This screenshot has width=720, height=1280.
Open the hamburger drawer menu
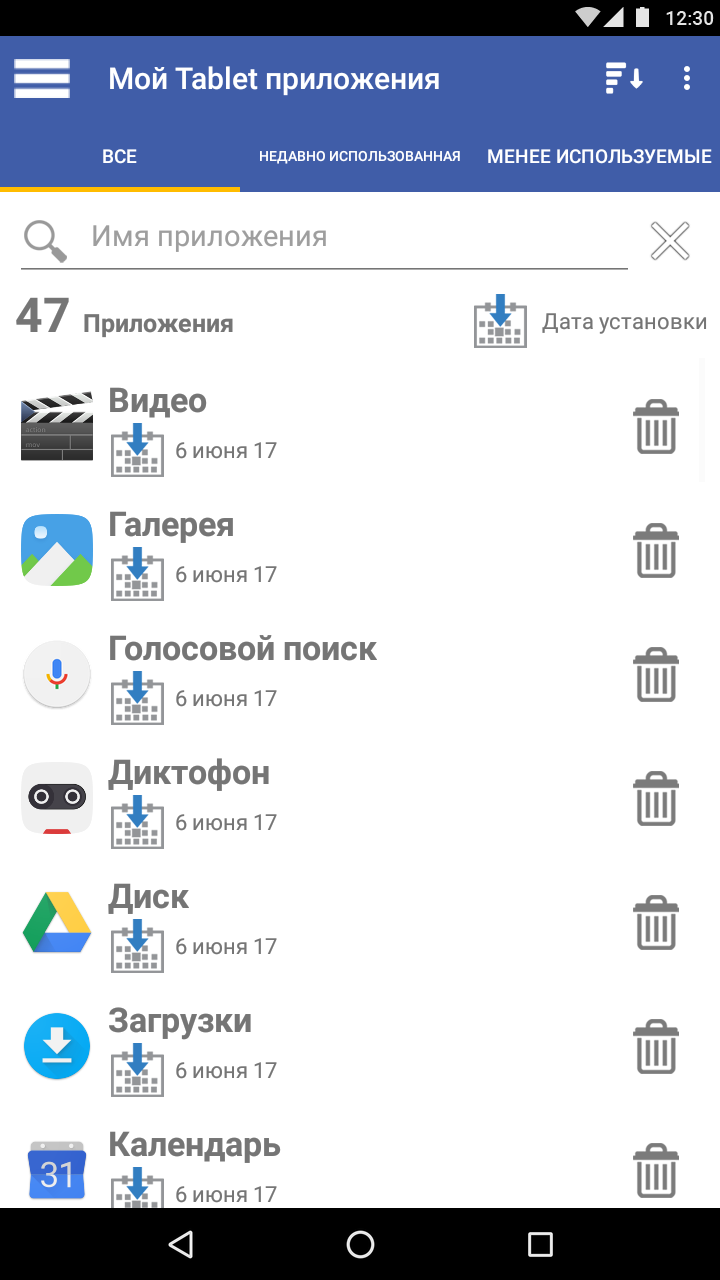click(x=41, y=78)
